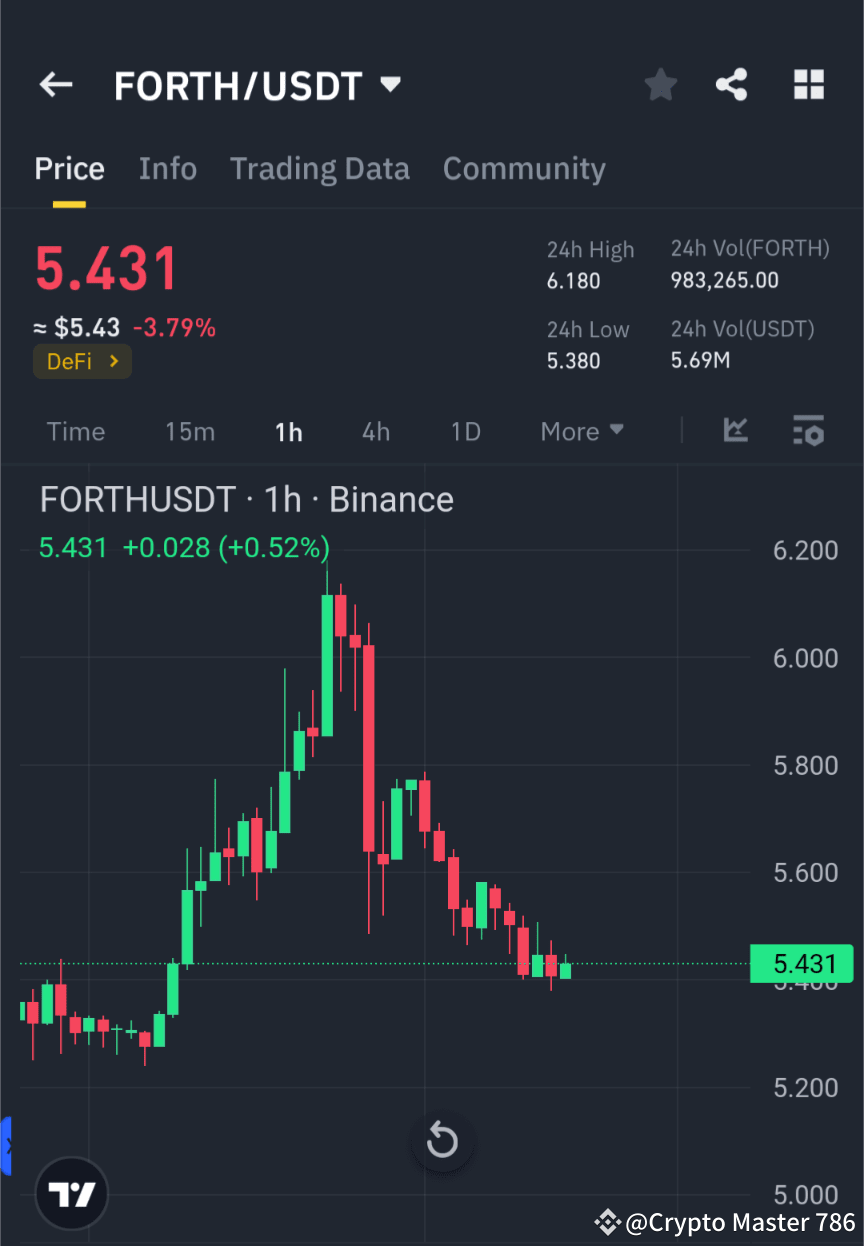Select the Info tab

click(x=167, y=168)
